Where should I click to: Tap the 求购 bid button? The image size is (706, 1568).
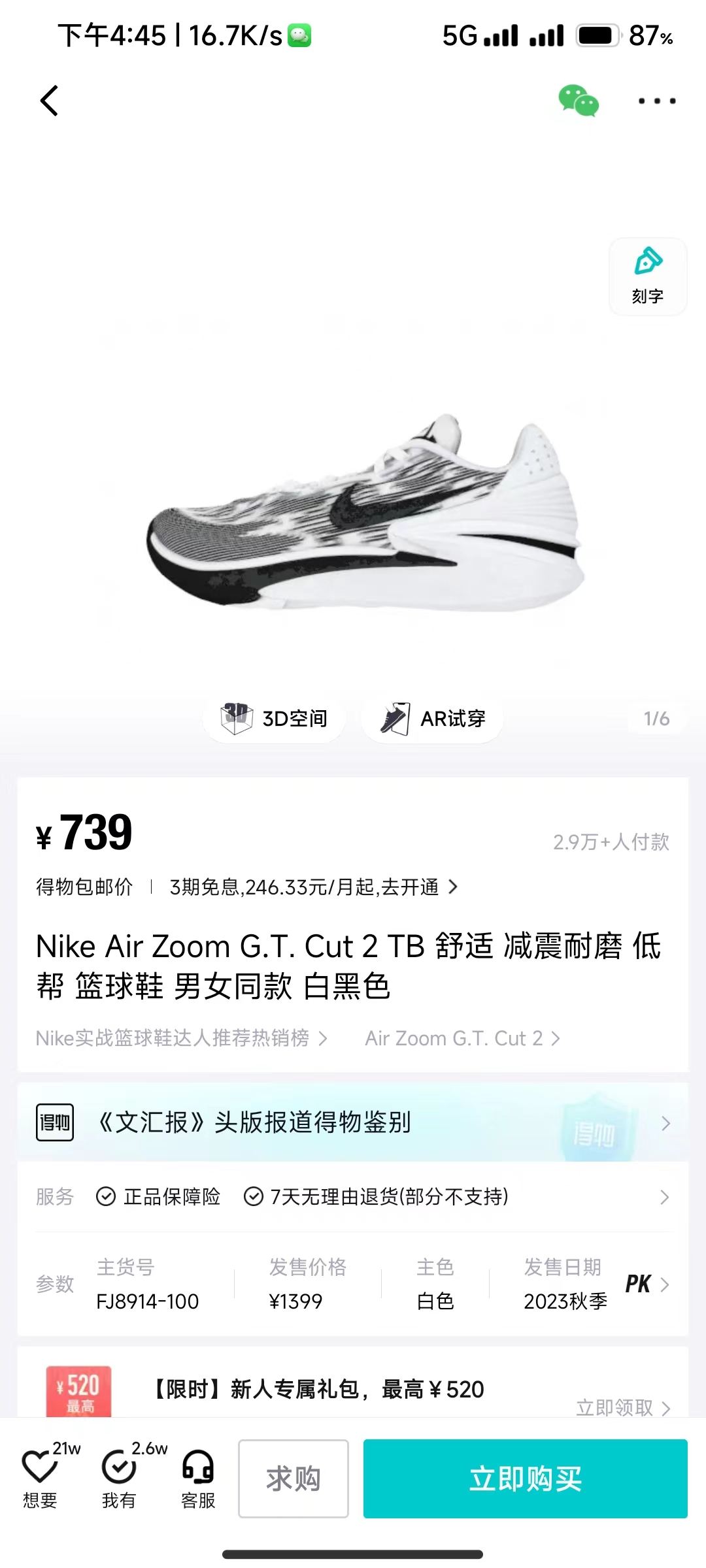coord(293,1478)
